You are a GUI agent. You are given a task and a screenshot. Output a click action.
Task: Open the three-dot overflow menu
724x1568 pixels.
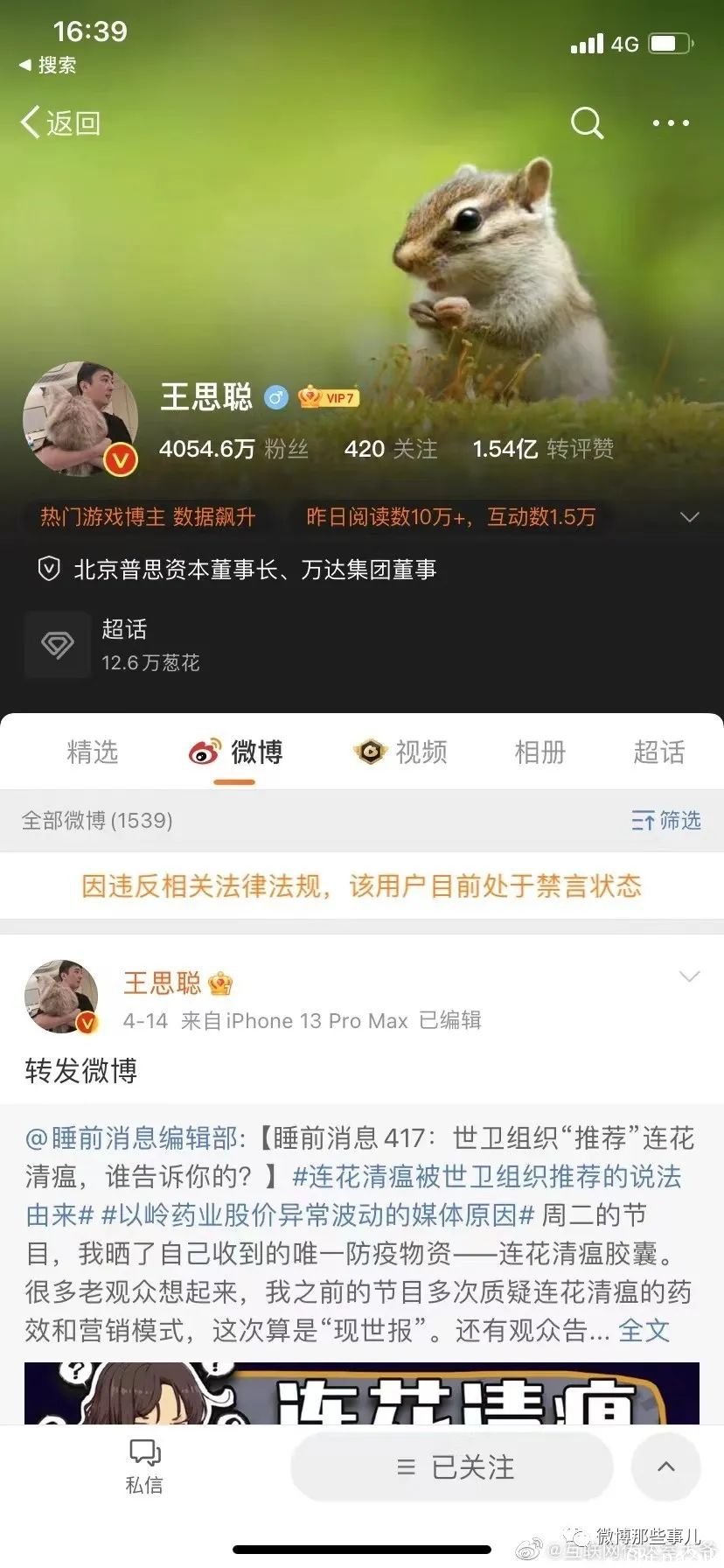coord(671,123)
